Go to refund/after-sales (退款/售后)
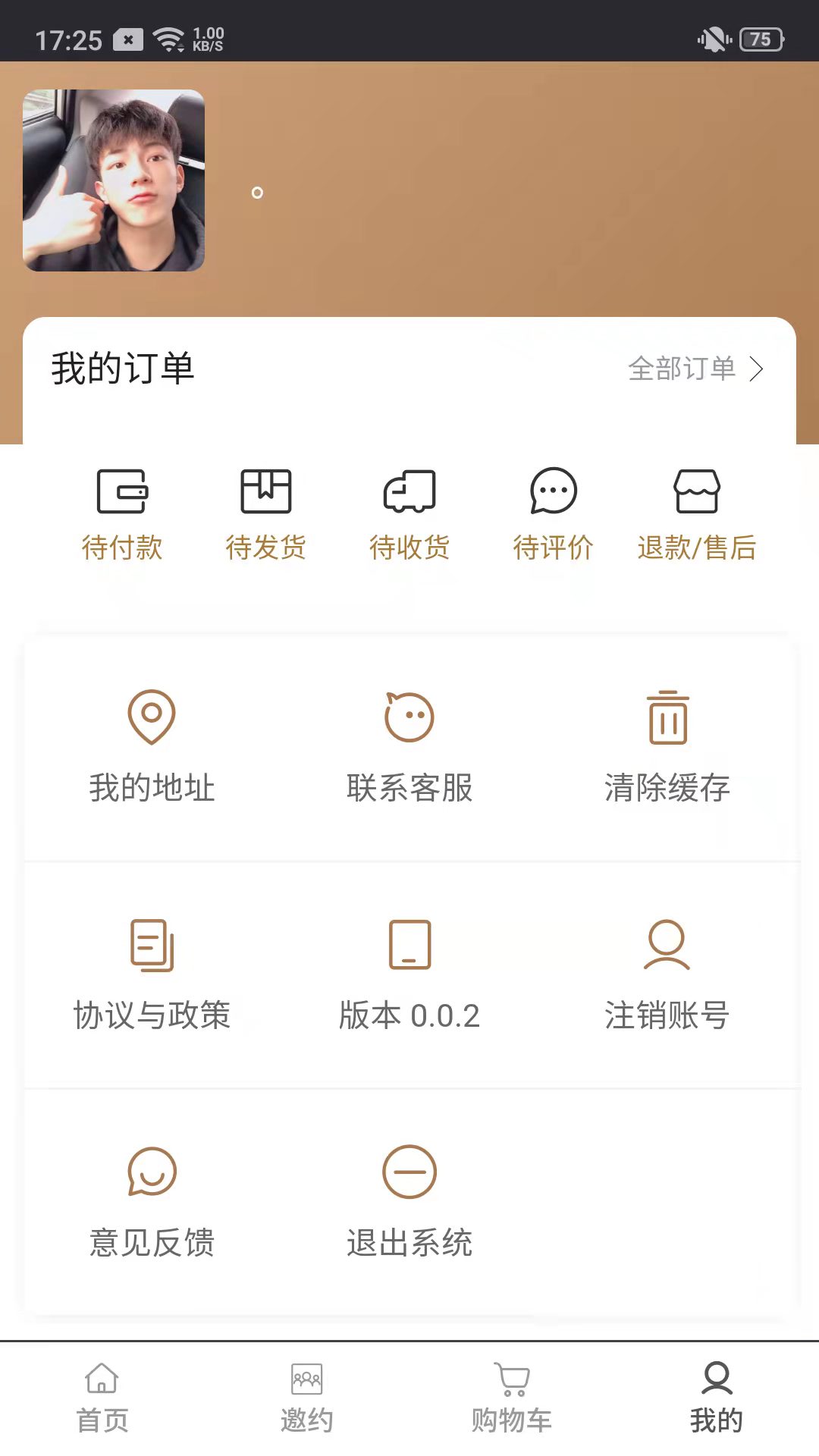Screen dimensions: 819x1456 [x=697, y=513]
